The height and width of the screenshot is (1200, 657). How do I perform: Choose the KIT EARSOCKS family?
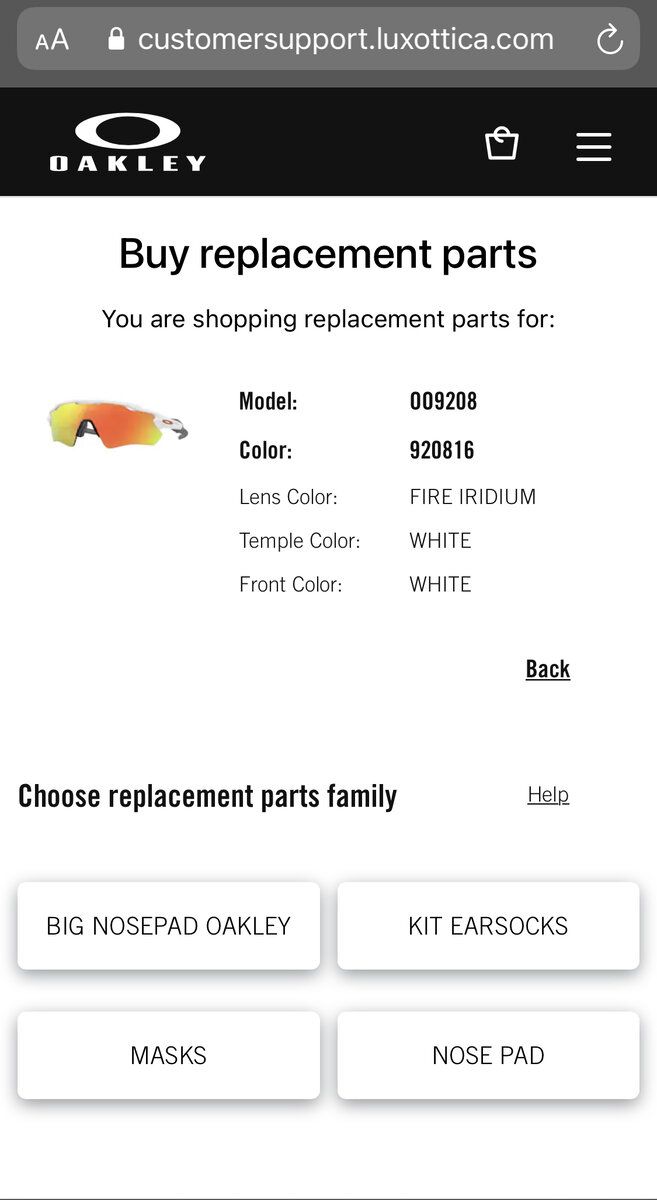[x=488, y=926]
